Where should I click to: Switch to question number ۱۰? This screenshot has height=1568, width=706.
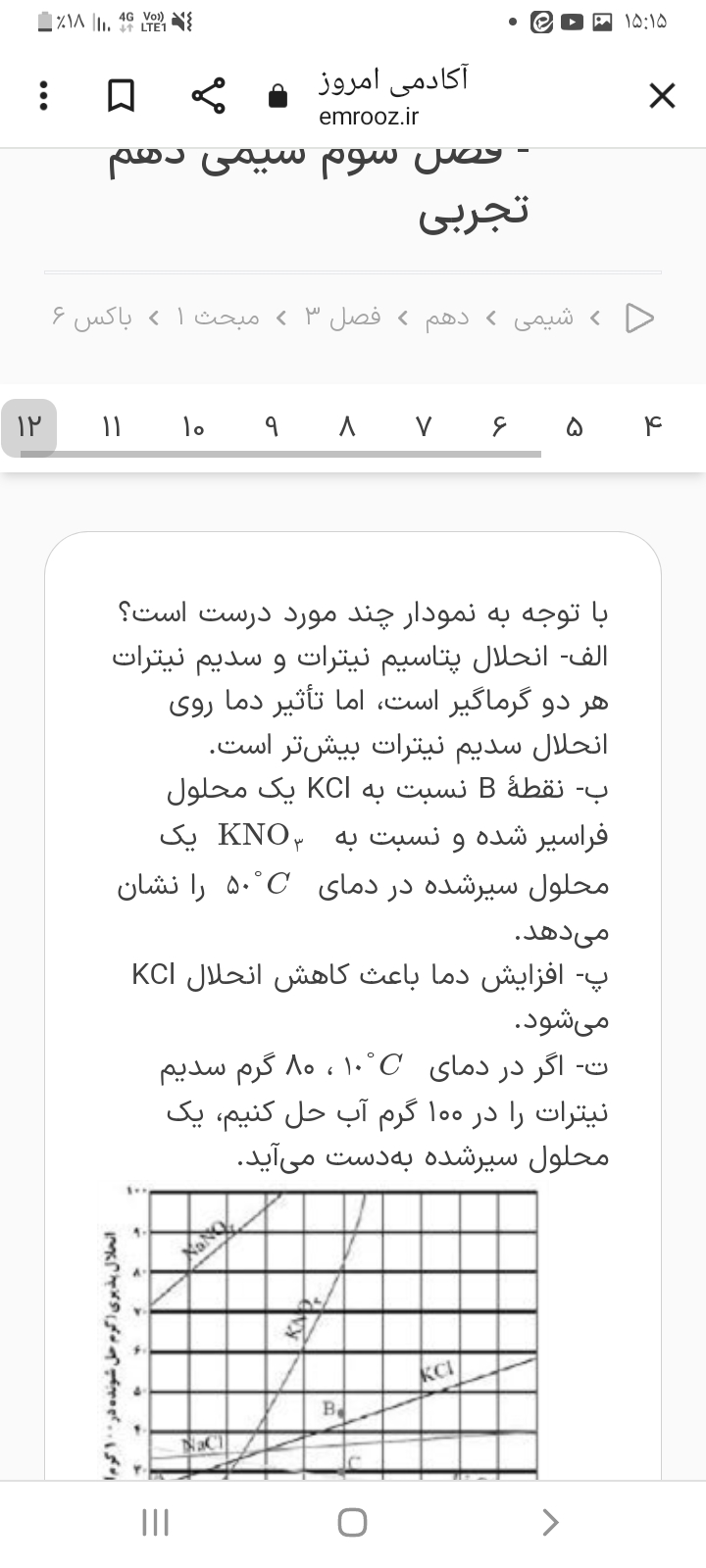coord(192,426)
